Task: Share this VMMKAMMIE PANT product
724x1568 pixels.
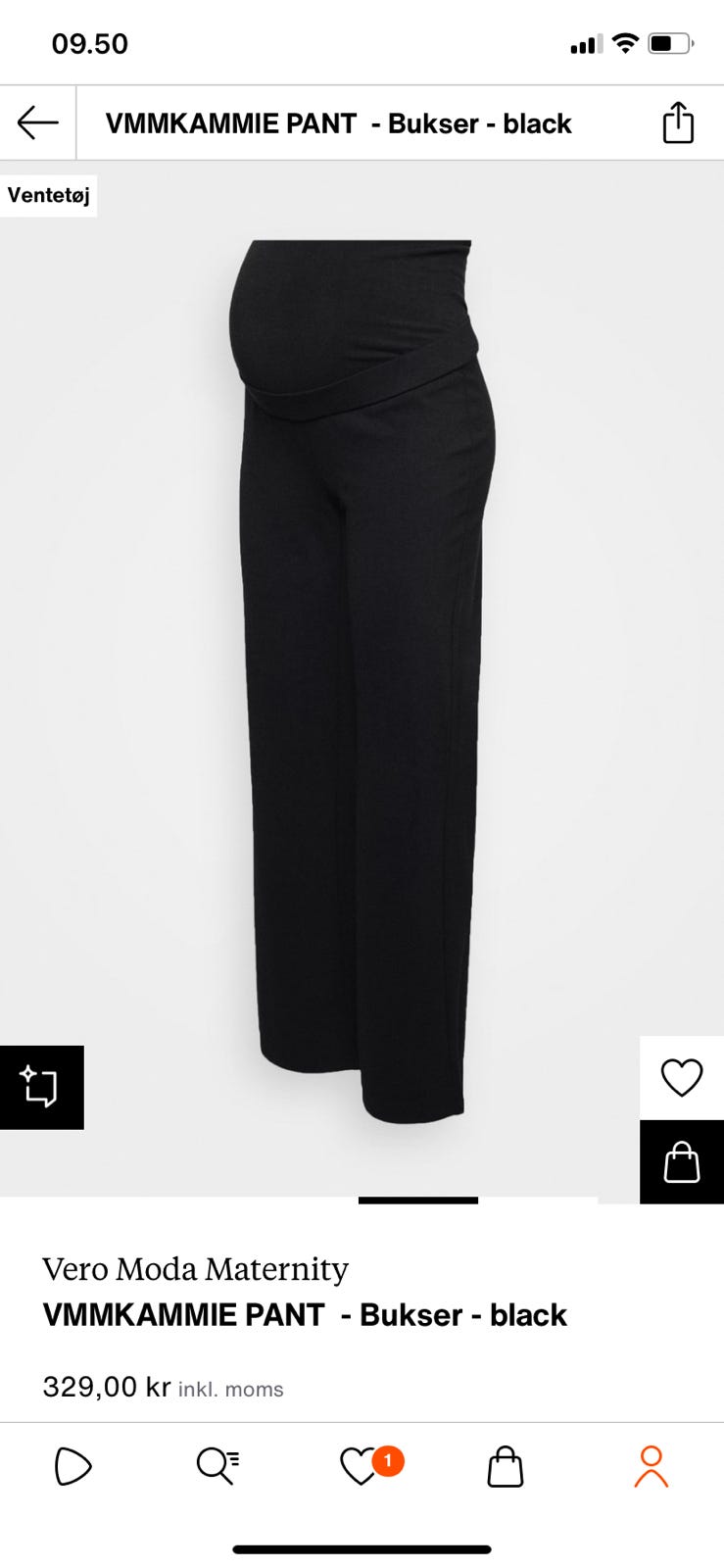Action: (678, 123)
